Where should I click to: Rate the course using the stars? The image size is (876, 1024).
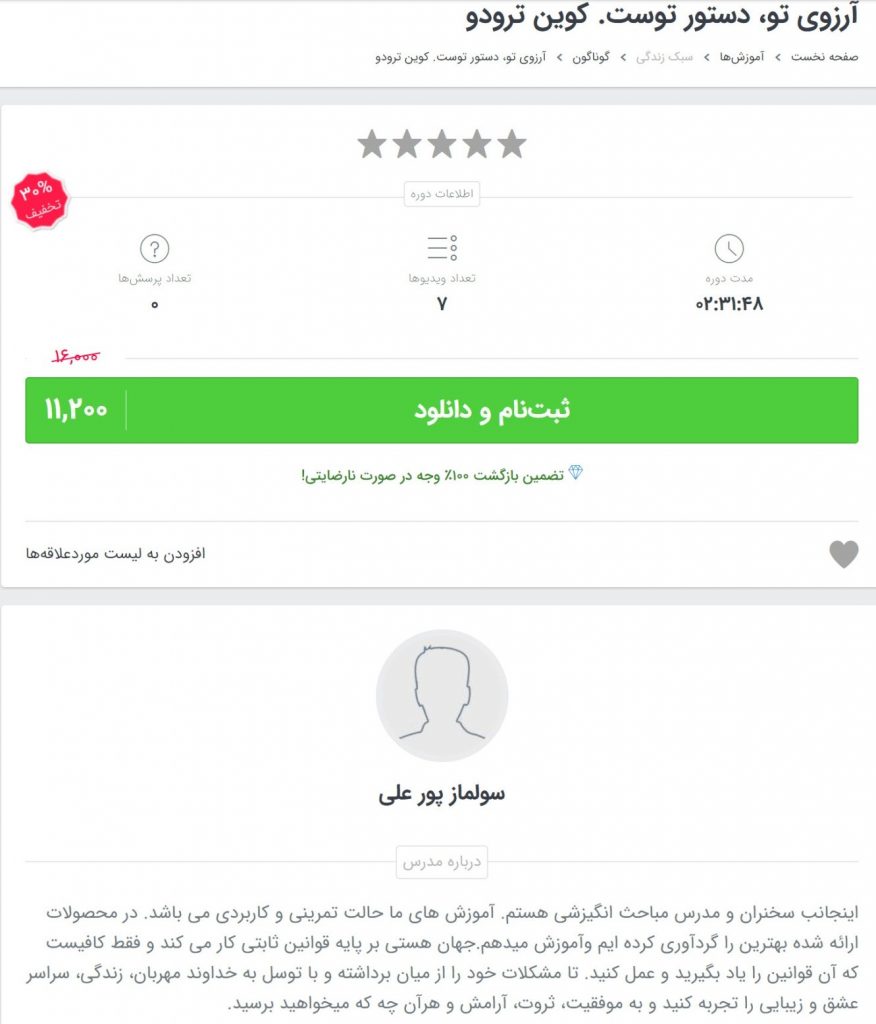click(441, 144)
